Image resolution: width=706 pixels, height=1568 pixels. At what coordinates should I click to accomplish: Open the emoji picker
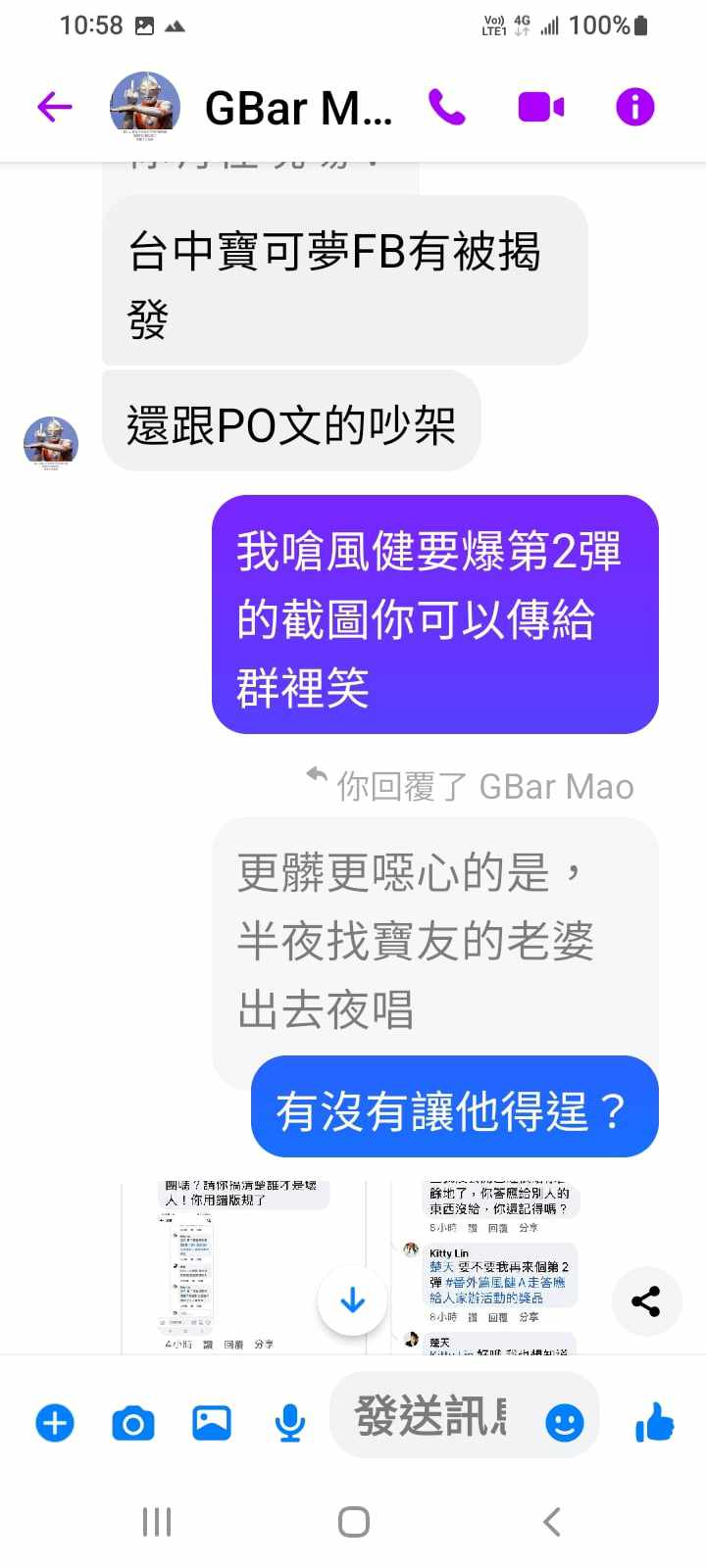(564, 1422)
